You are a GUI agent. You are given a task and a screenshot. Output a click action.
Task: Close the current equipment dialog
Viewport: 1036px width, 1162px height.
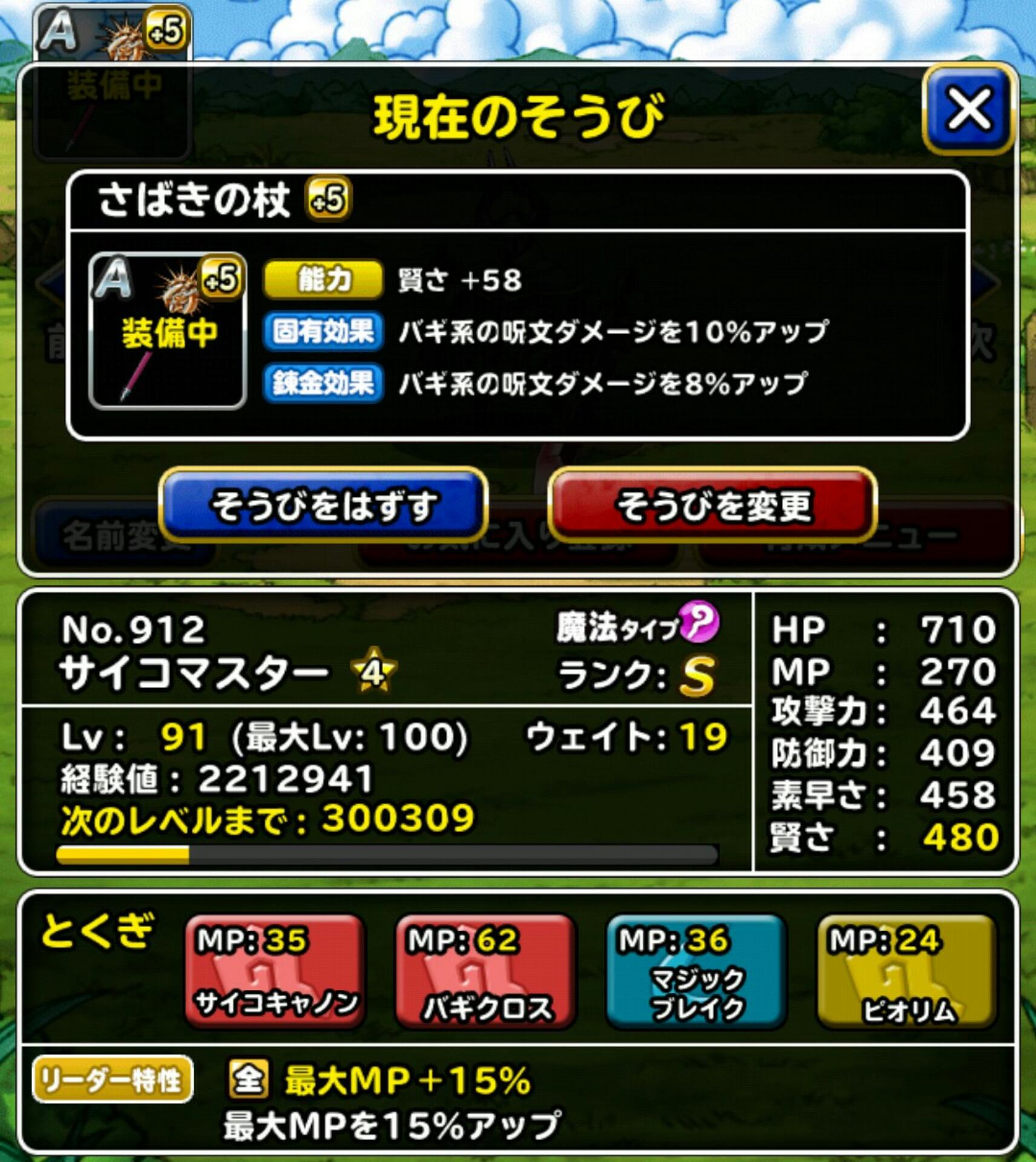click(x=968, y=110)
